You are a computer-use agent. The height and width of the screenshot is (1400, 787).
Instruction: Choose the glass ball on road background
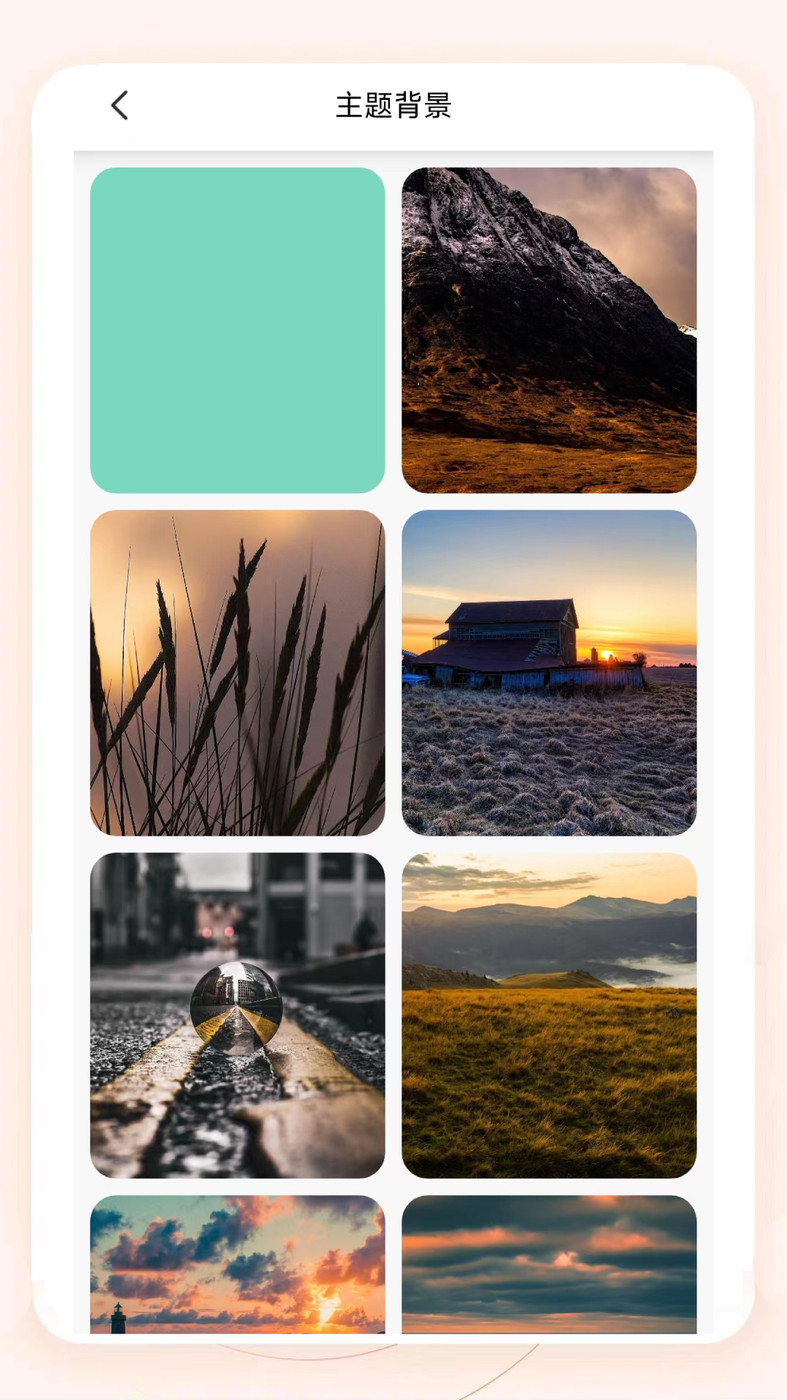(237, 1015)
